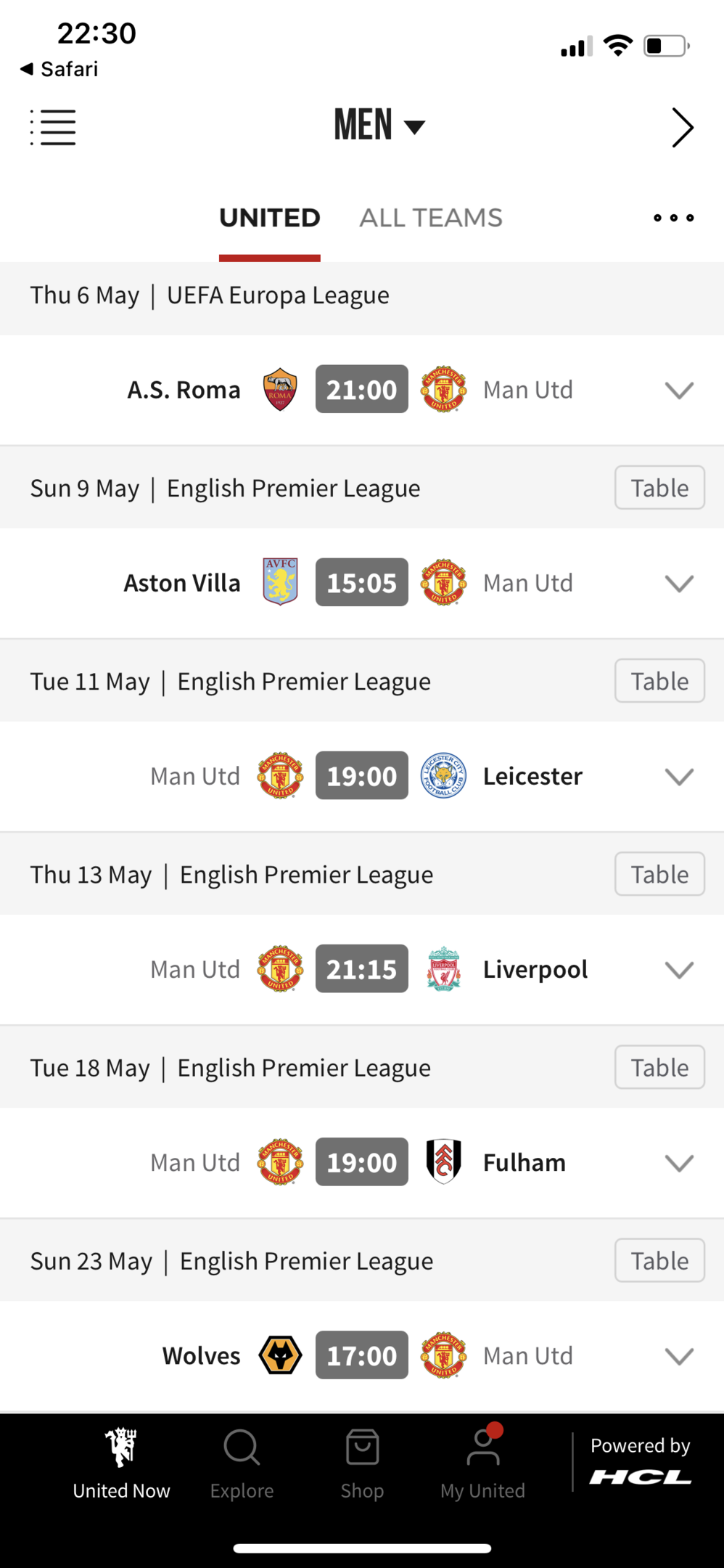Screen dimensions: 724x1568
Task: Open the MEN team dropdown
Action: coord(379,125)
